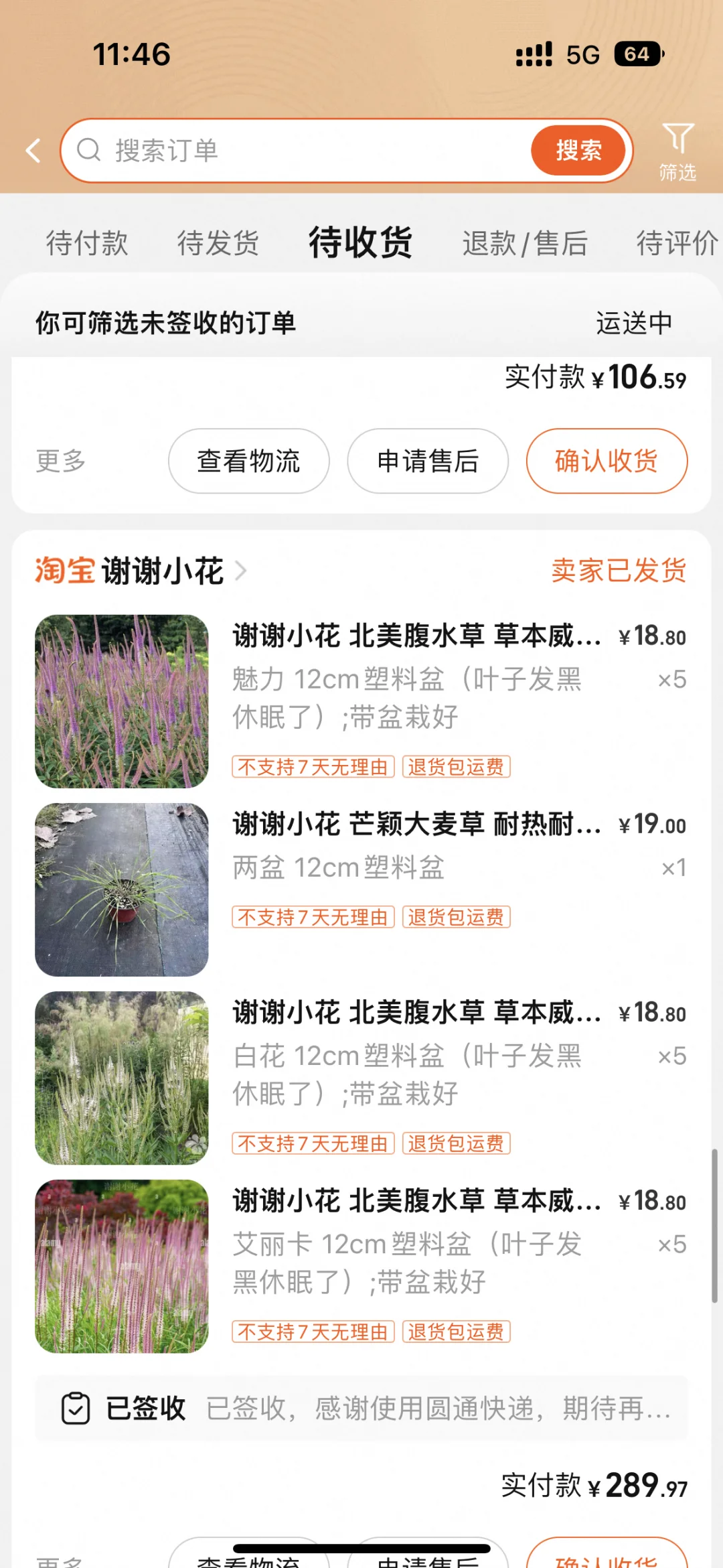723x1568 pixels.
Task: Open the 白花 北美腹水草 item
Action: [361, 1078]
